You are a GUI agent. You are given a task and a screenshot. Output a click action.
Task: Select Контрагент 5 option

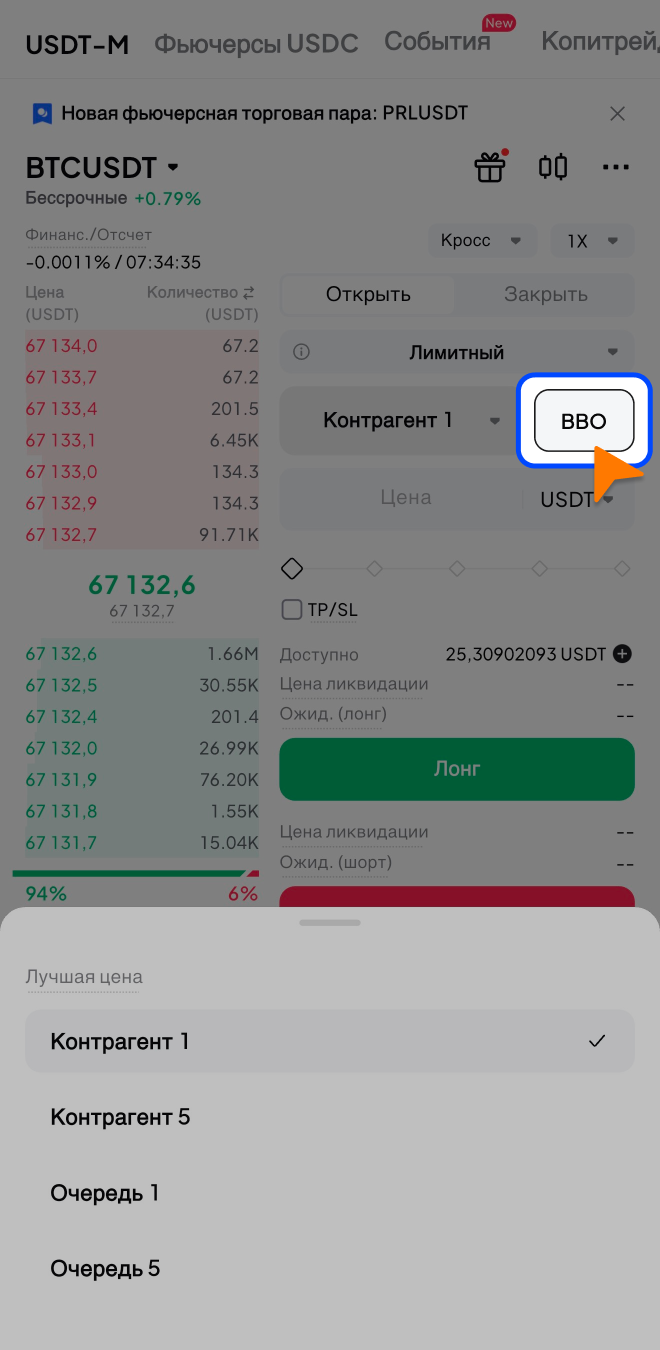120,1117
